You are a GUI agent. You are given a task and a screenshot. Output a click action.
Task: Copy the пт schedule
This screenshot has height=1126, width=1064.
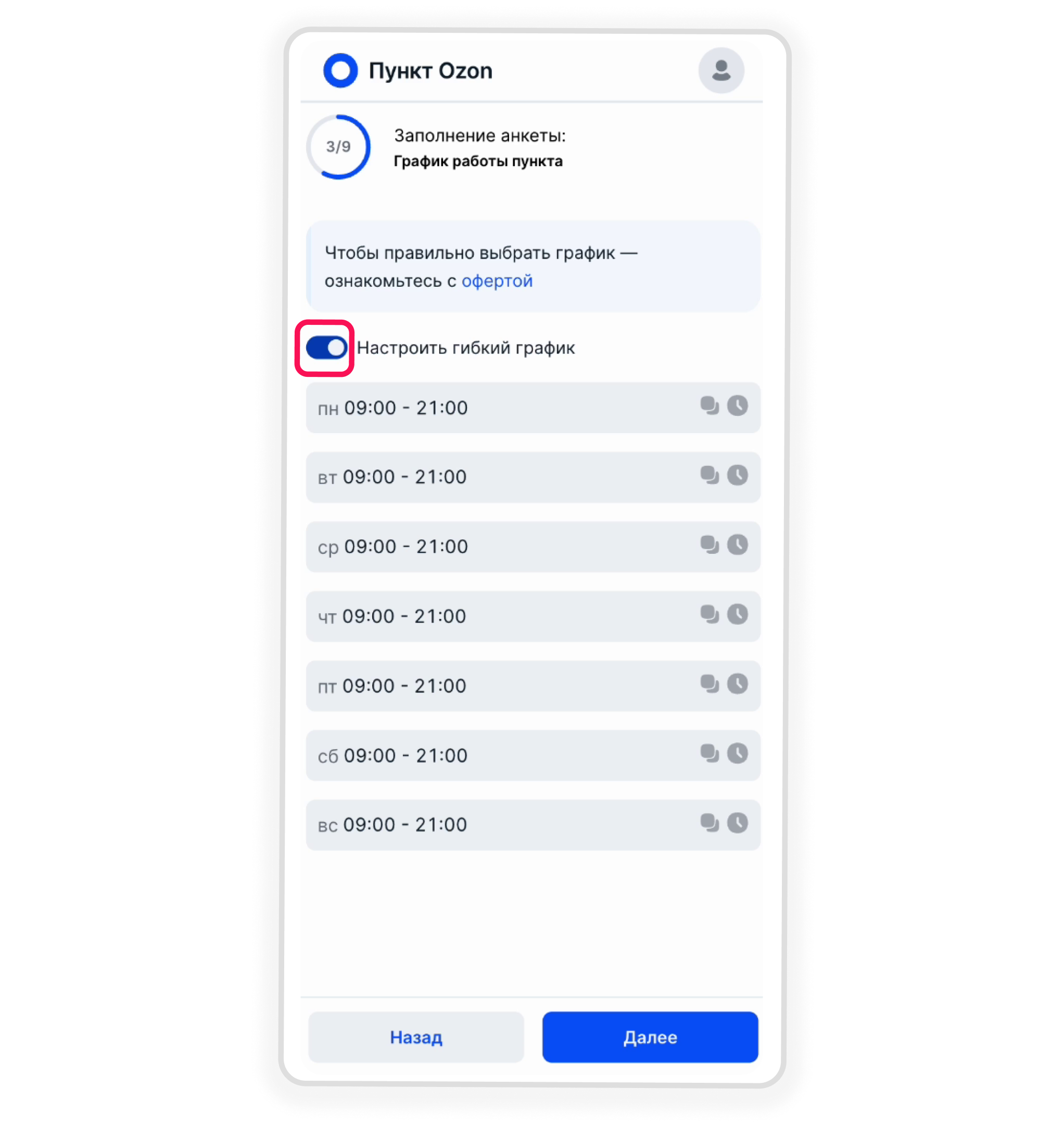709,684
